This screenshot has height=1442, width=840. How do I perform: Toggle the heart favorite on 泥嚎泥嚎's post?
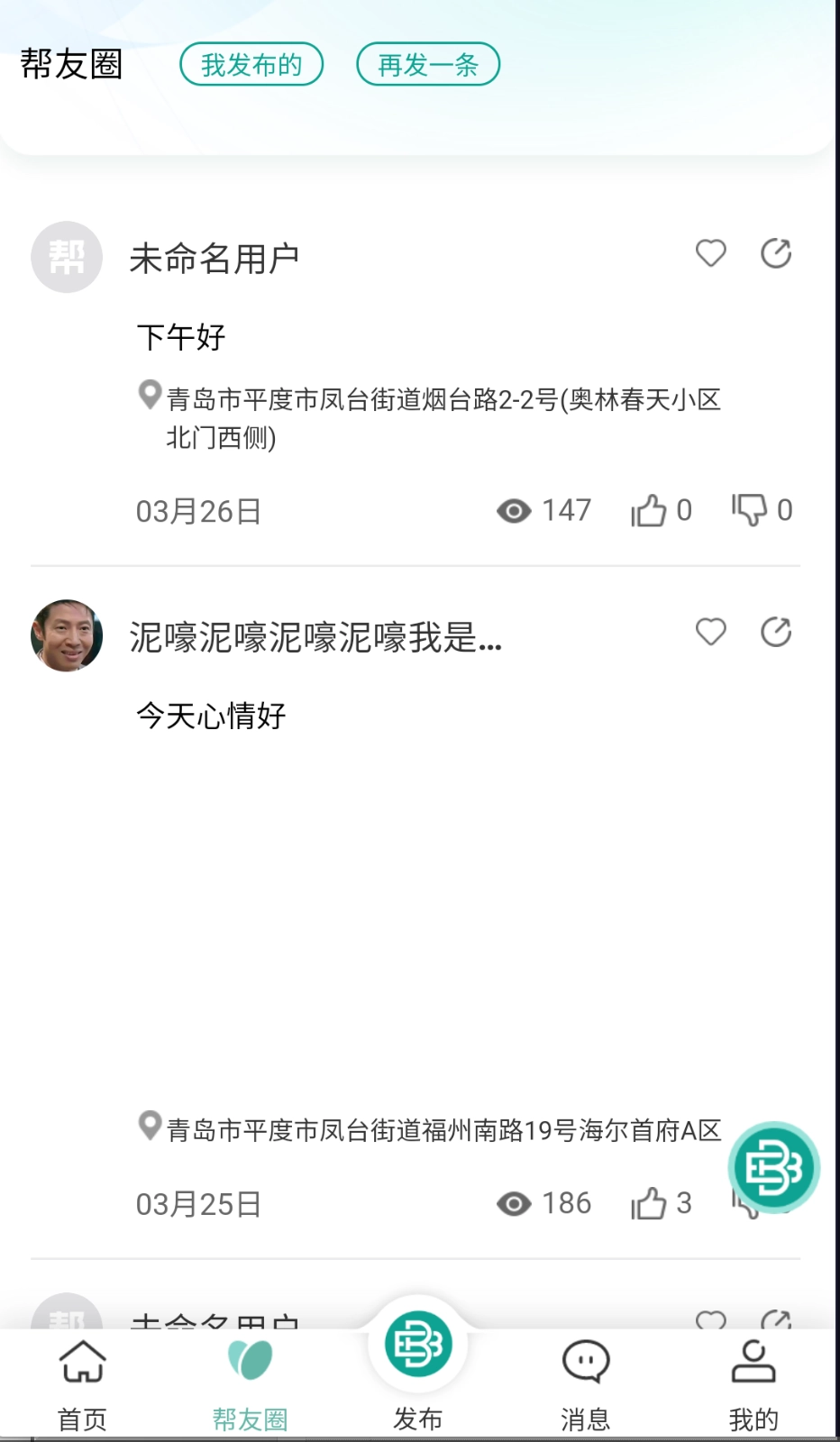710,632
